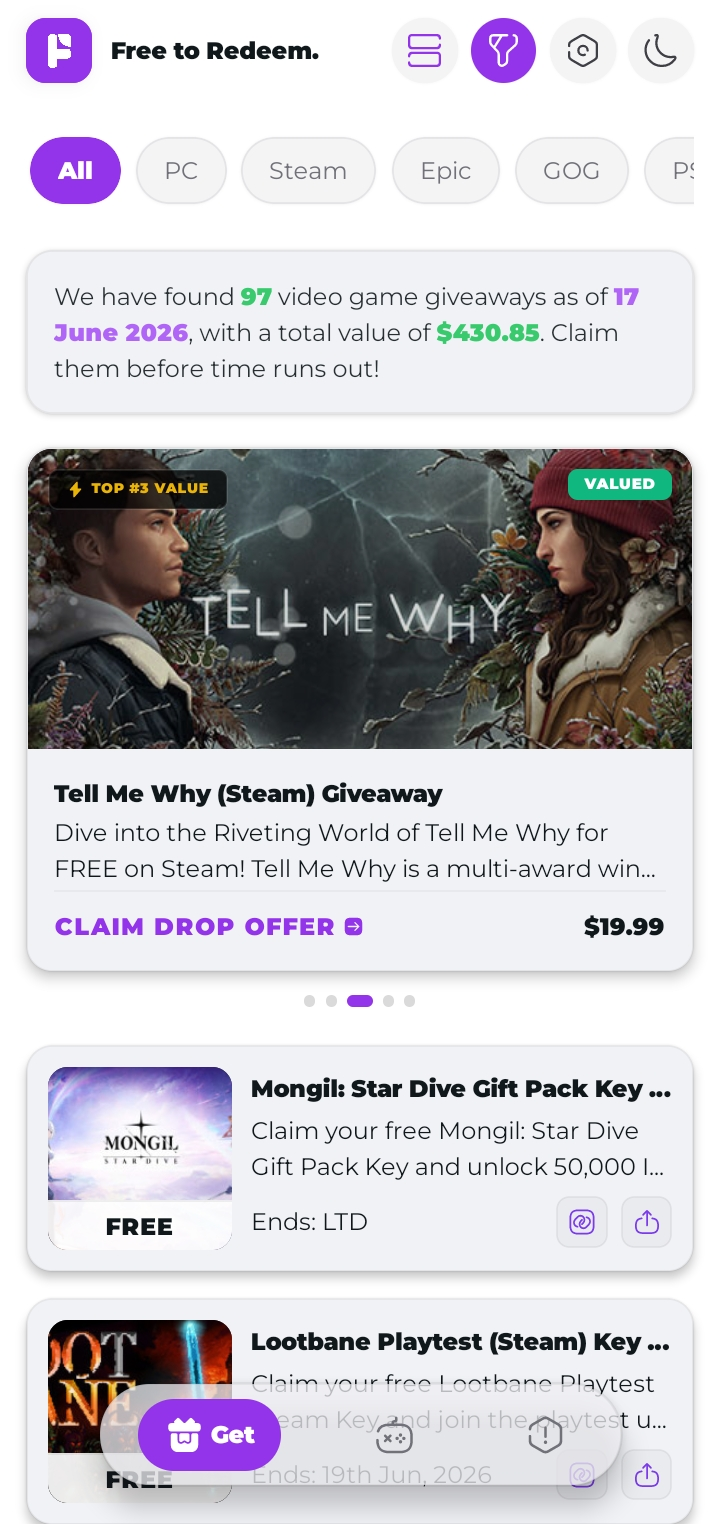Show only Epic giveaways
Screen dimensions: 720x1524
(446, 170)
